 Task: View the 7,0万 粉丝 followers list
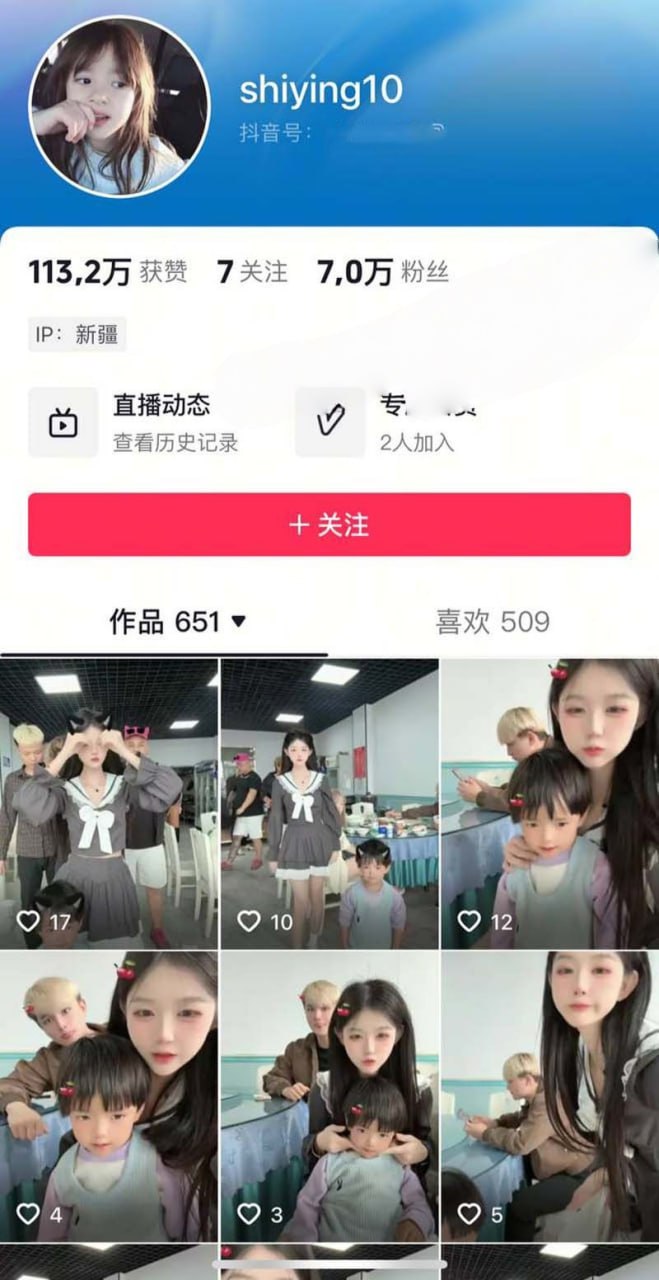[x=382, y=271]
